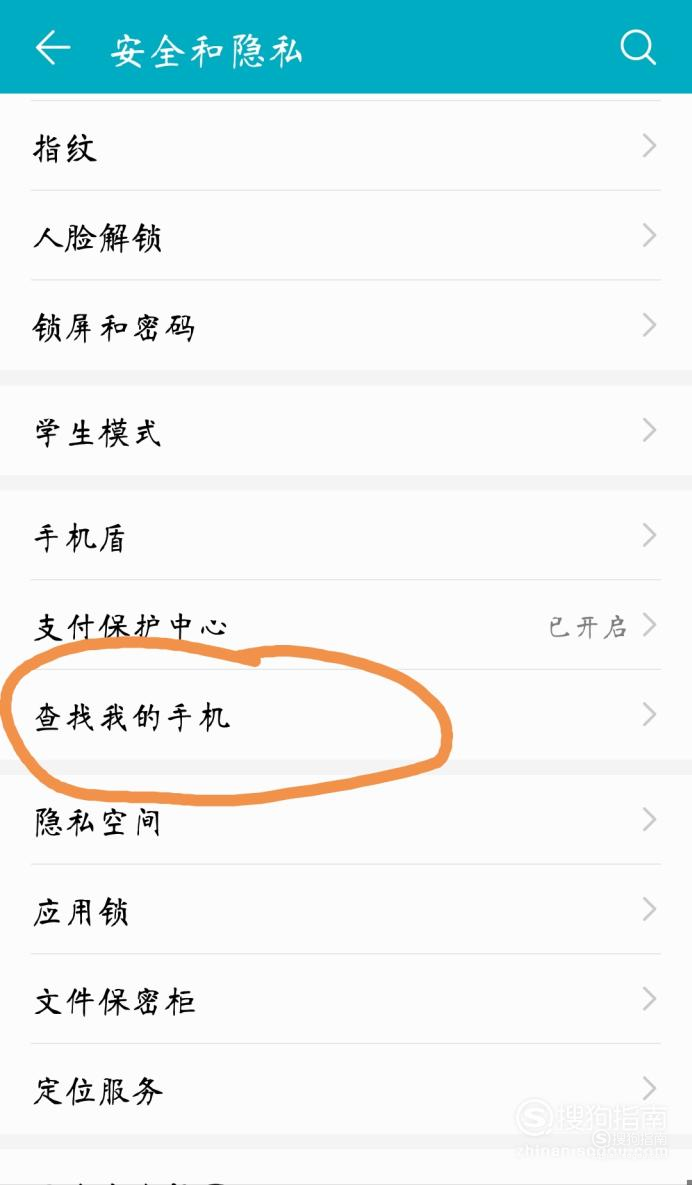Open 定位服务 location services
This screenshot has height=1185, width=692.
tap(346, 1089)
